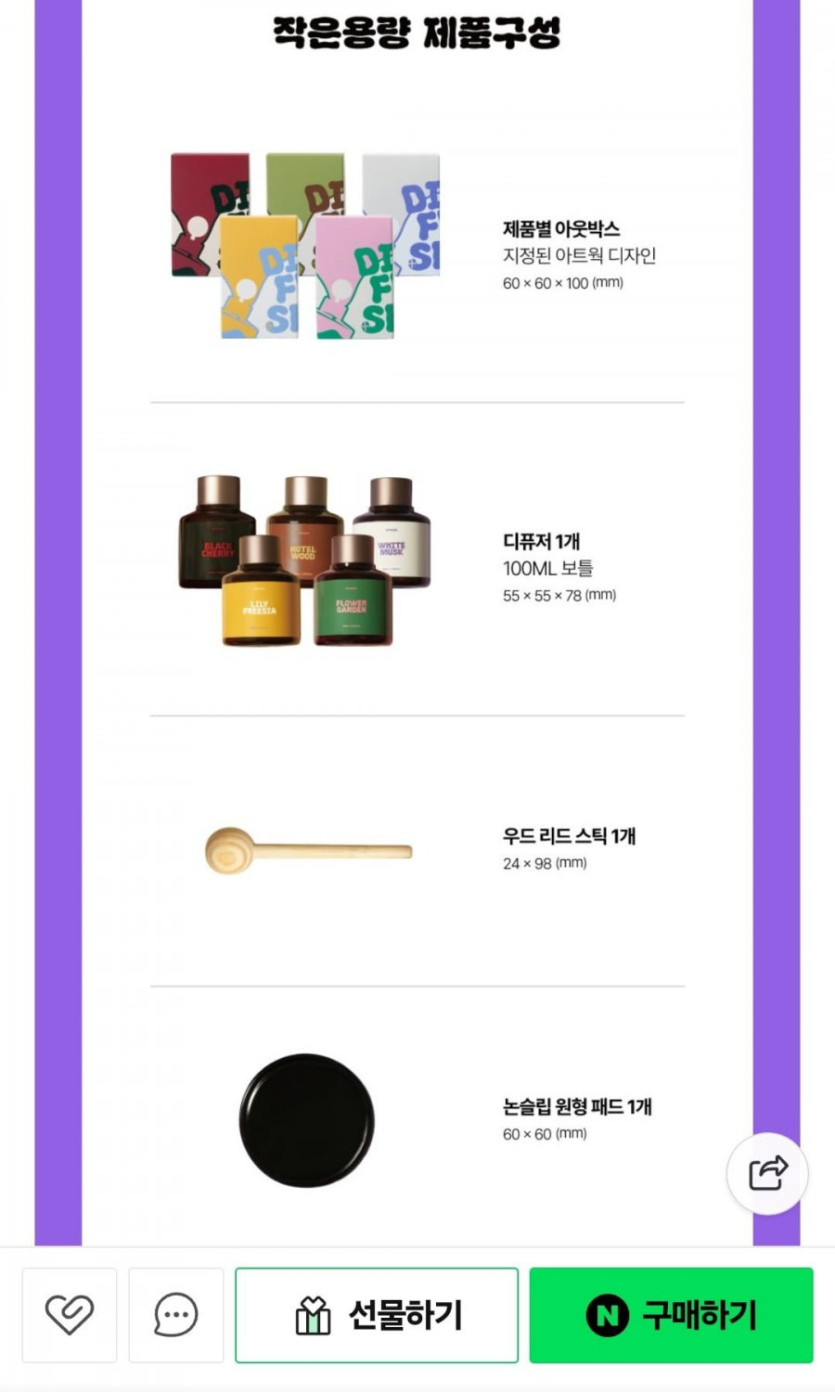The height and width of the screenshot is (1392, 835).
Task: Open the chat inquiry icon
Action: click(176, 1315)
